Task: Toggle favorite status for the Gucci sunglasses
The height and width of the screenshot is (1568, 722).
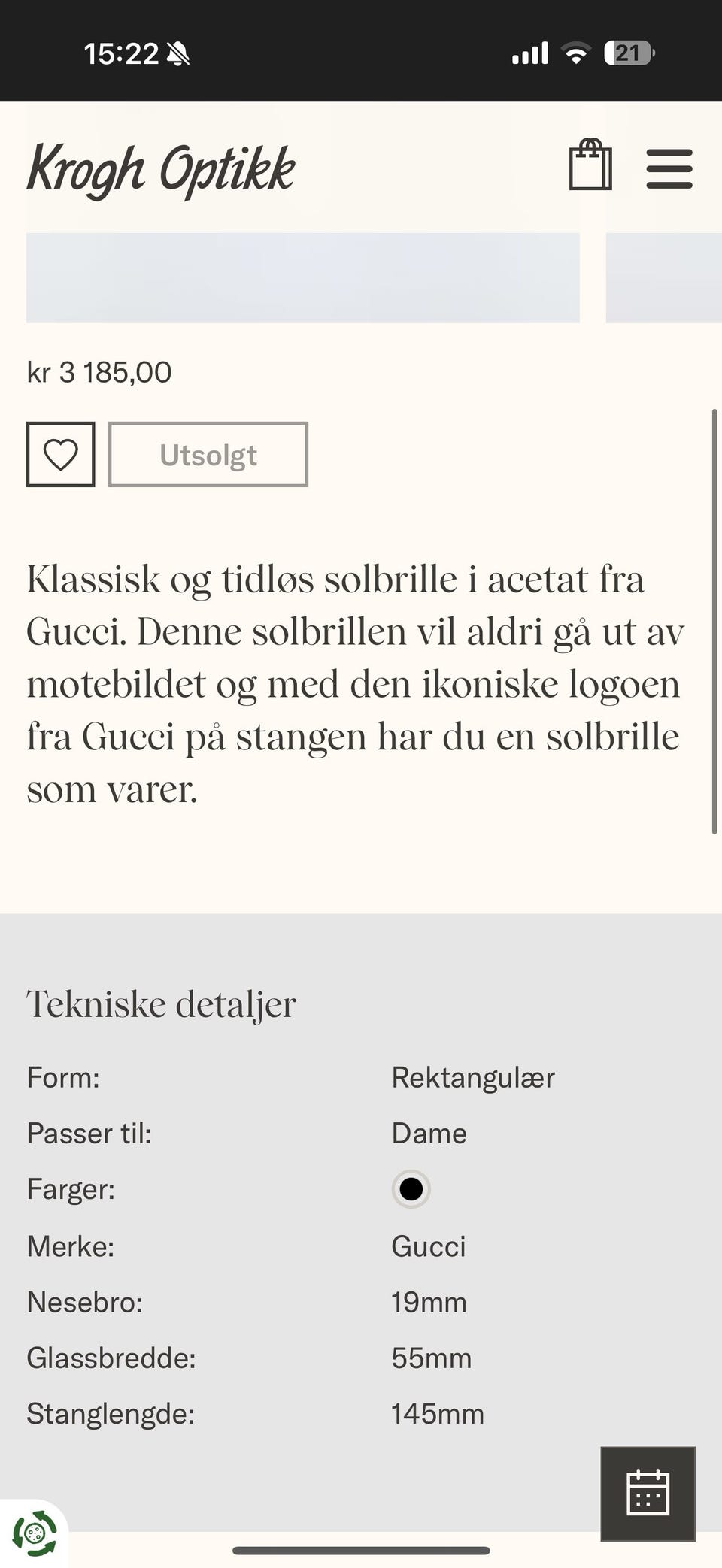Action: (x=60, y=454)
